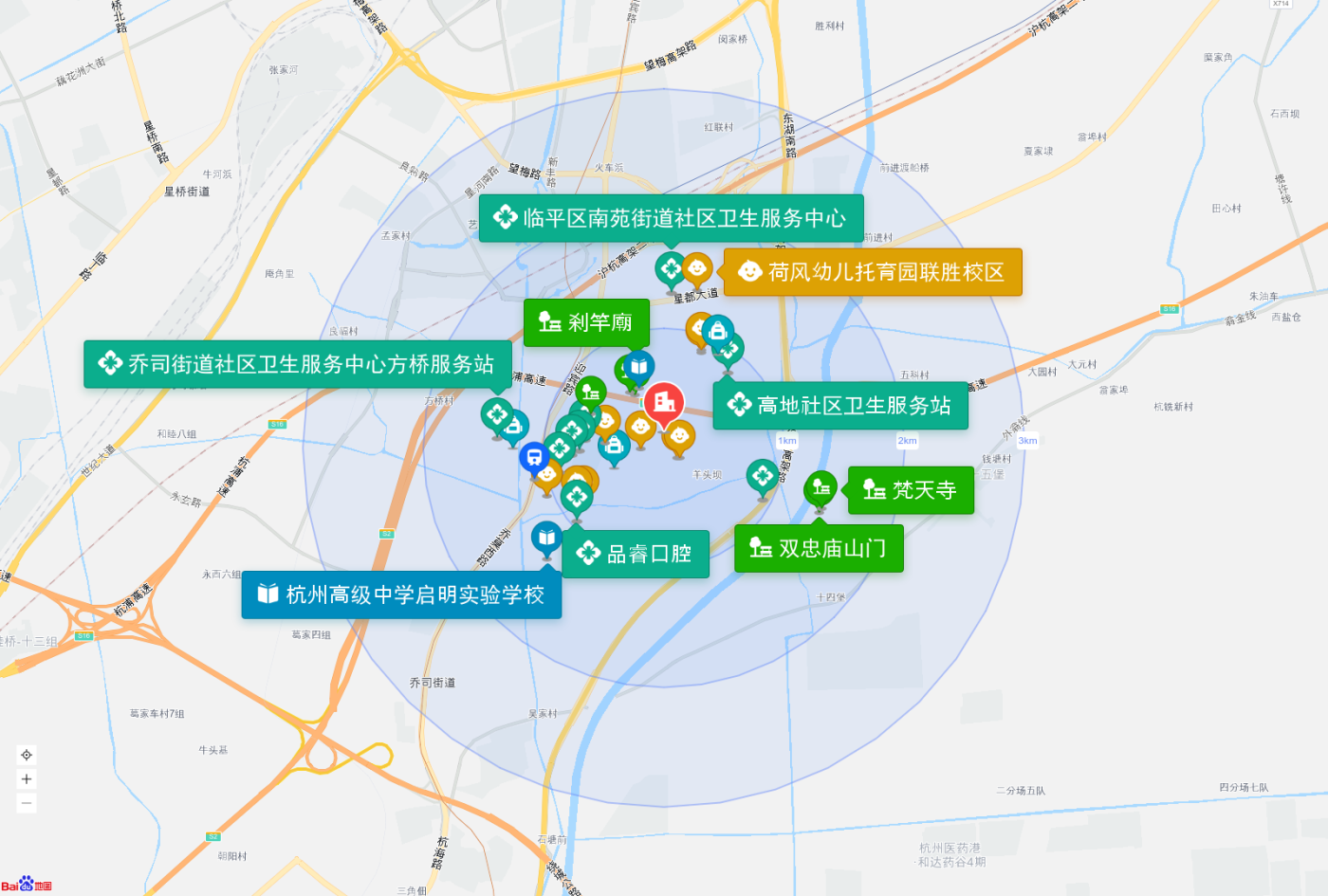Select the blue bus station pin
The image size is (1328, 896).
(534, 458)
